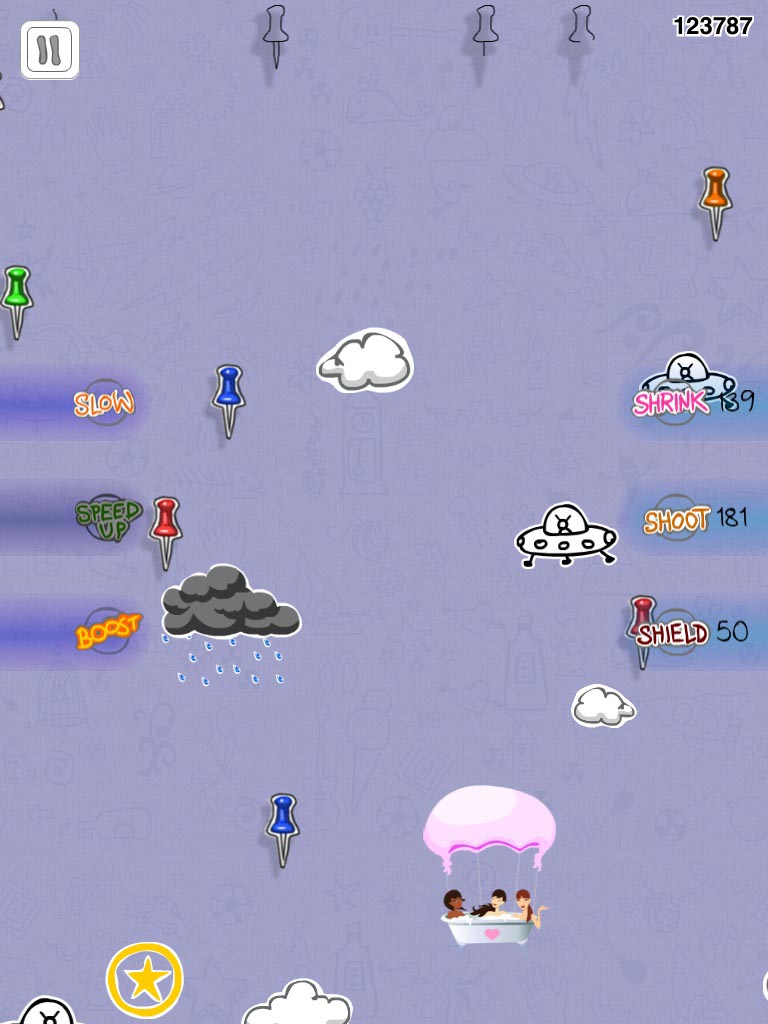Pause the game
This screenshot has height=1024, width=768.
pyautogui.click(x=49, y=50)
